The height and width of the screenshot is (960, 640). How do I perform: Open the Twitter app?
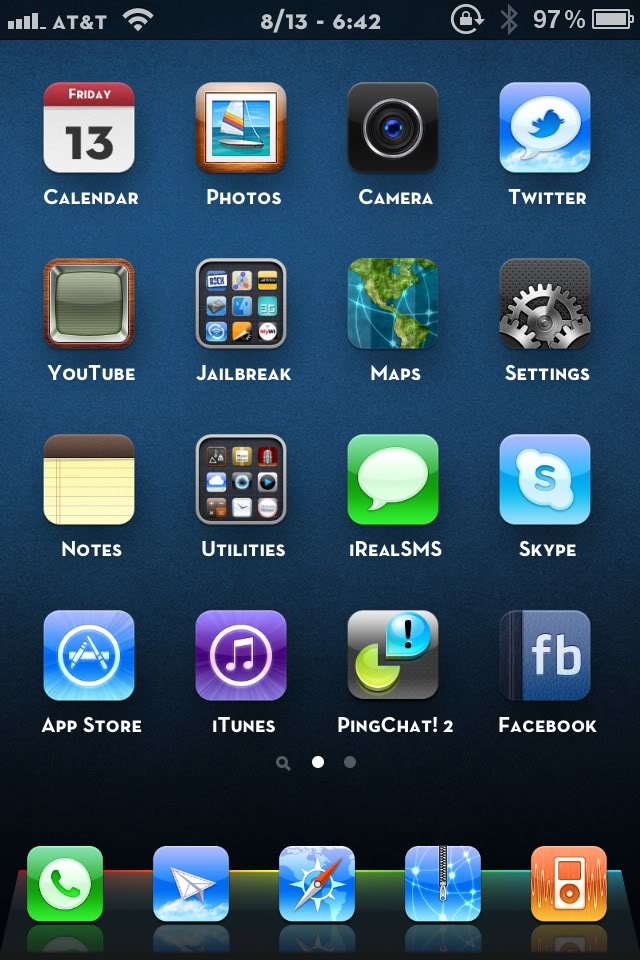pos(545,128)
